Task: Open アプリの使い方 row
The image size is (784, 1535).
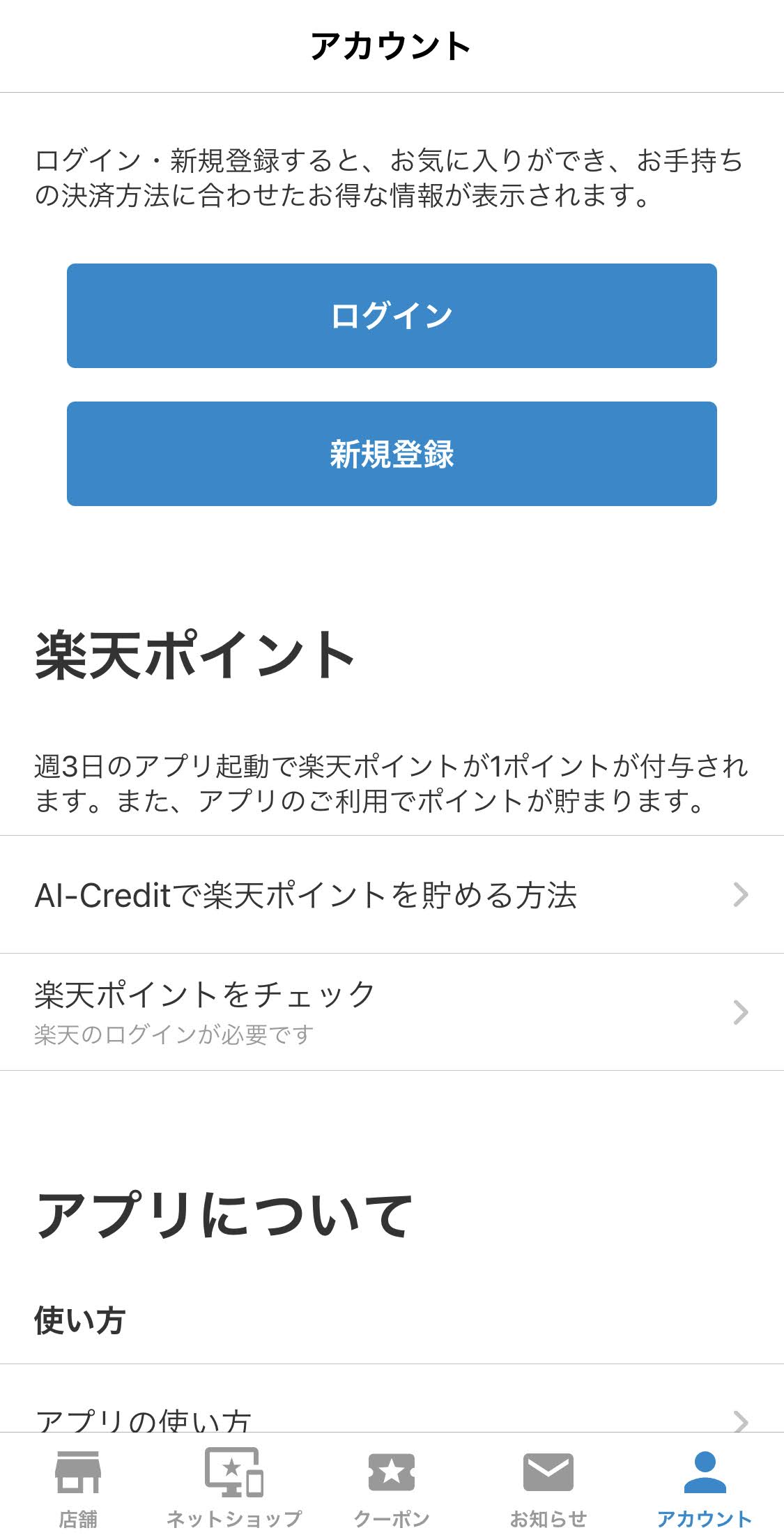Action: pyautogui.click(x=392, y=1415)
